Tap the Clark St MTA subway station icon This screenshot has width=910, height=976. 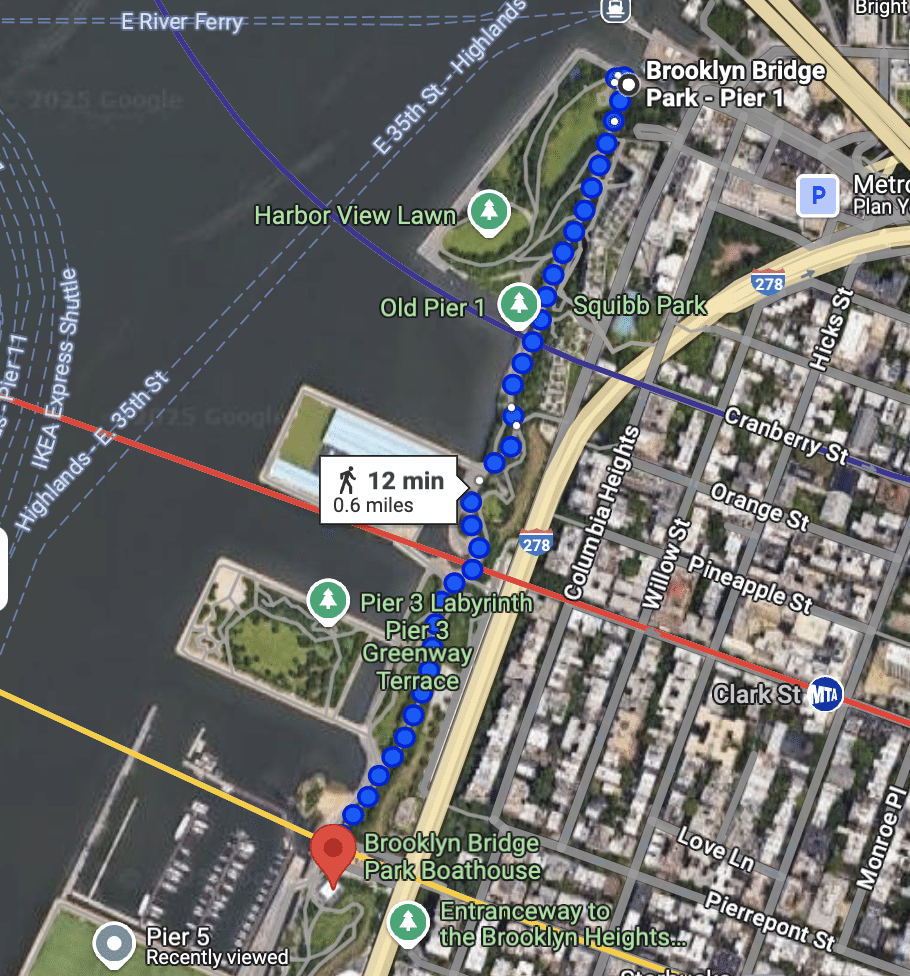coord(826,694)
